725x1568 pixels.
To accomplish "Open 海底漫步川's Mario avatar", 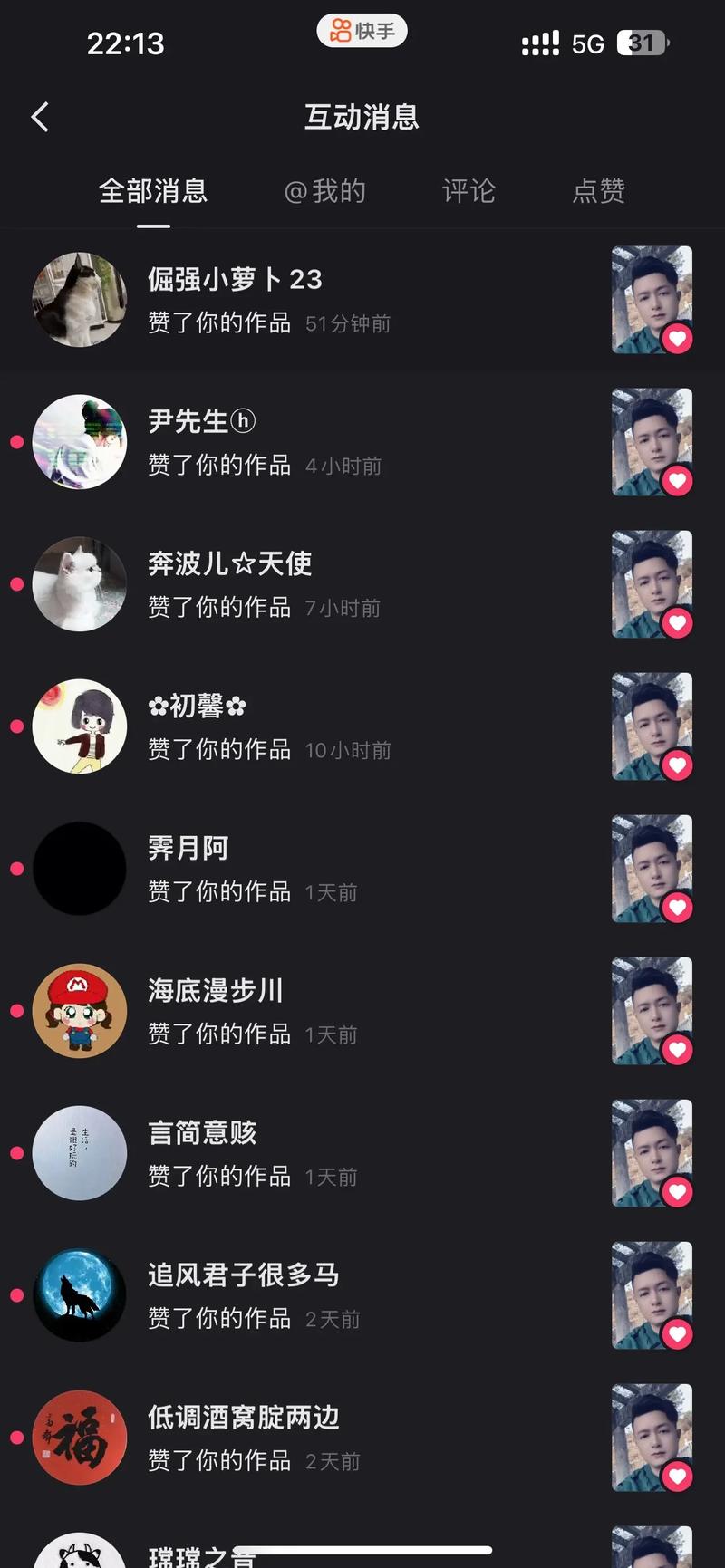I will point(79,1010).
